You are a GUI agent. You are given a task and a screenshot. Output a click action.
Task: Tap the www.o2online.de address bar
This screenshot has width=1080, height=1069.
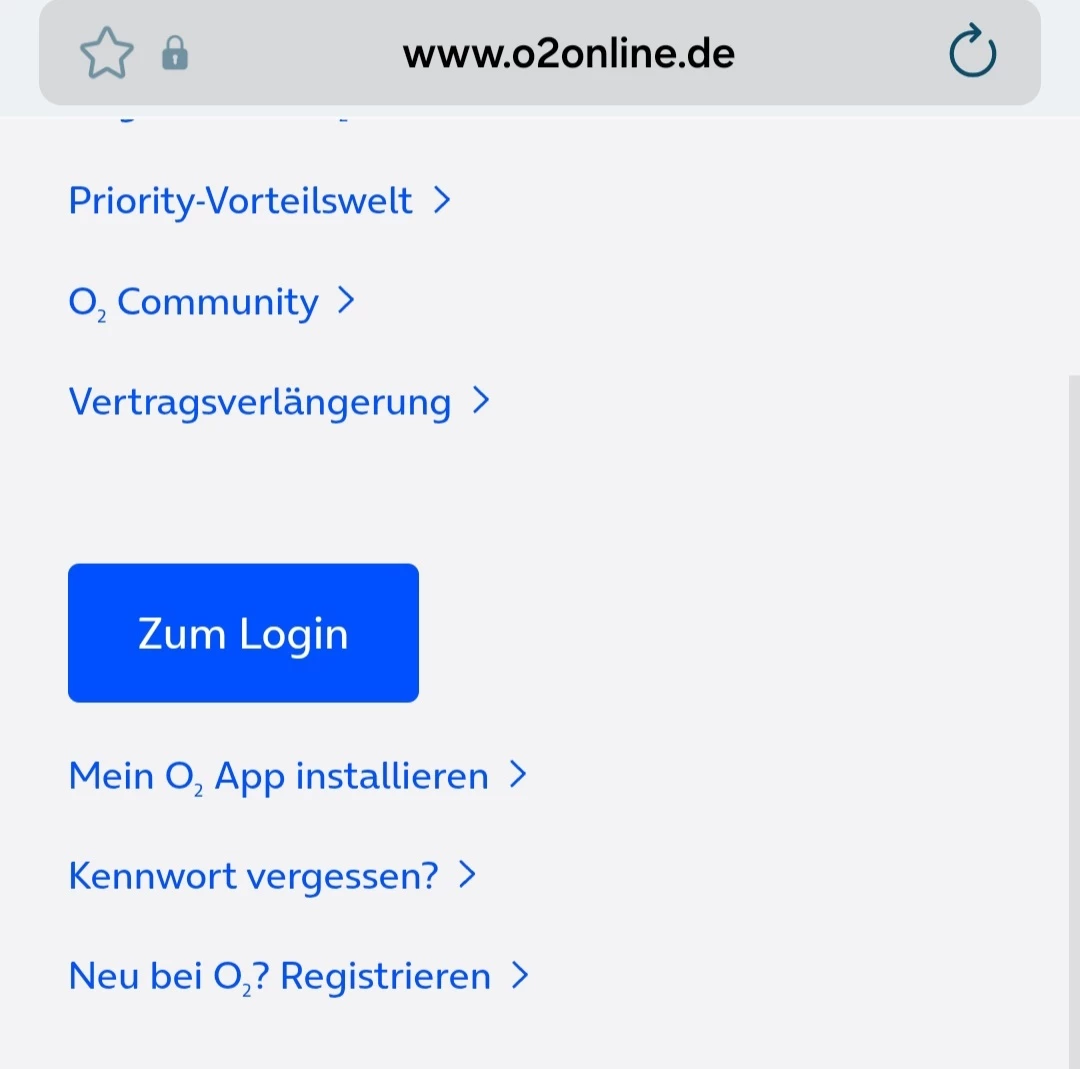(568, 53)
